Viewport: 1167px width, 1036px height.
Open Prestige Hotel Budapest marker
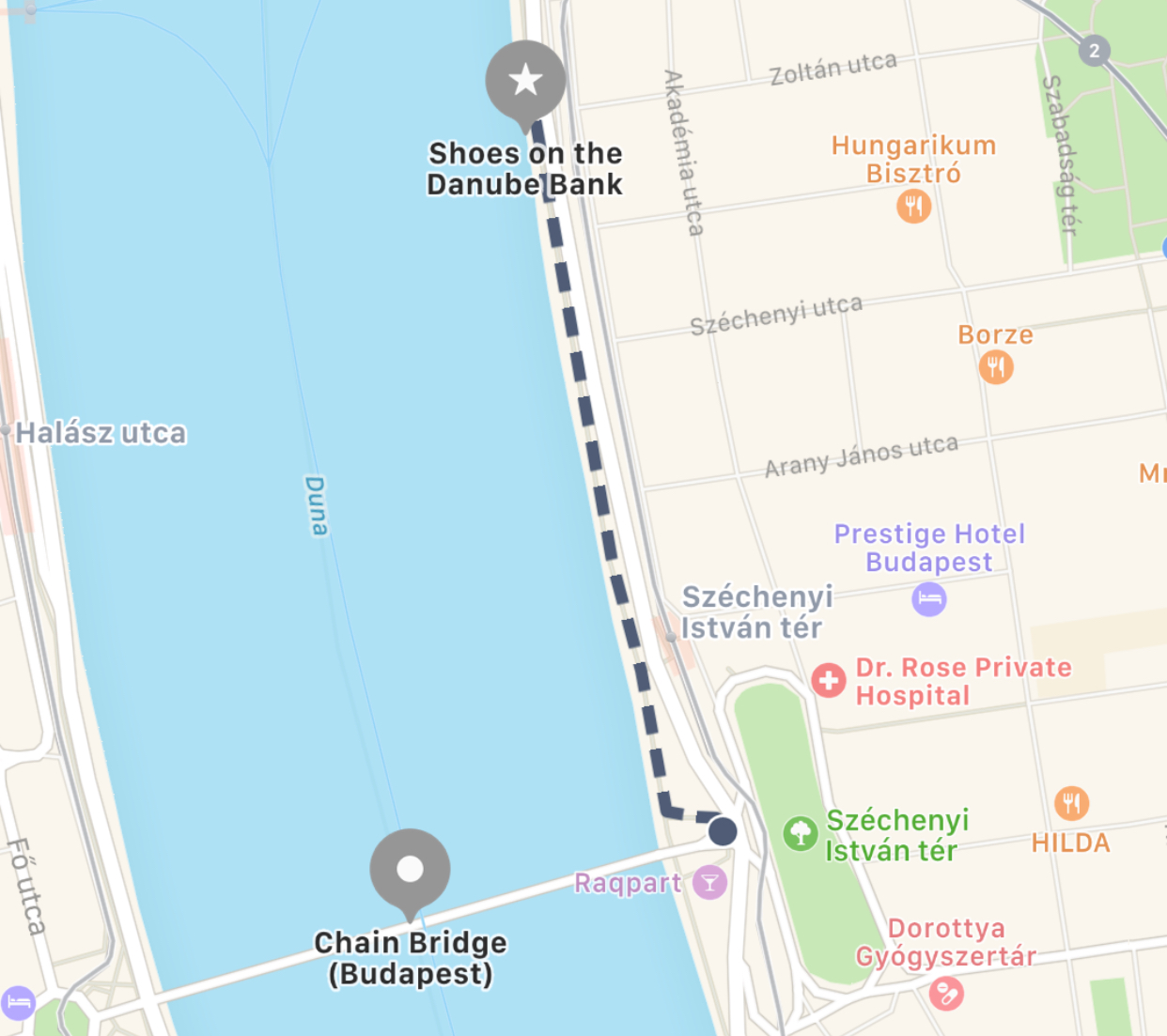(929, 598)
